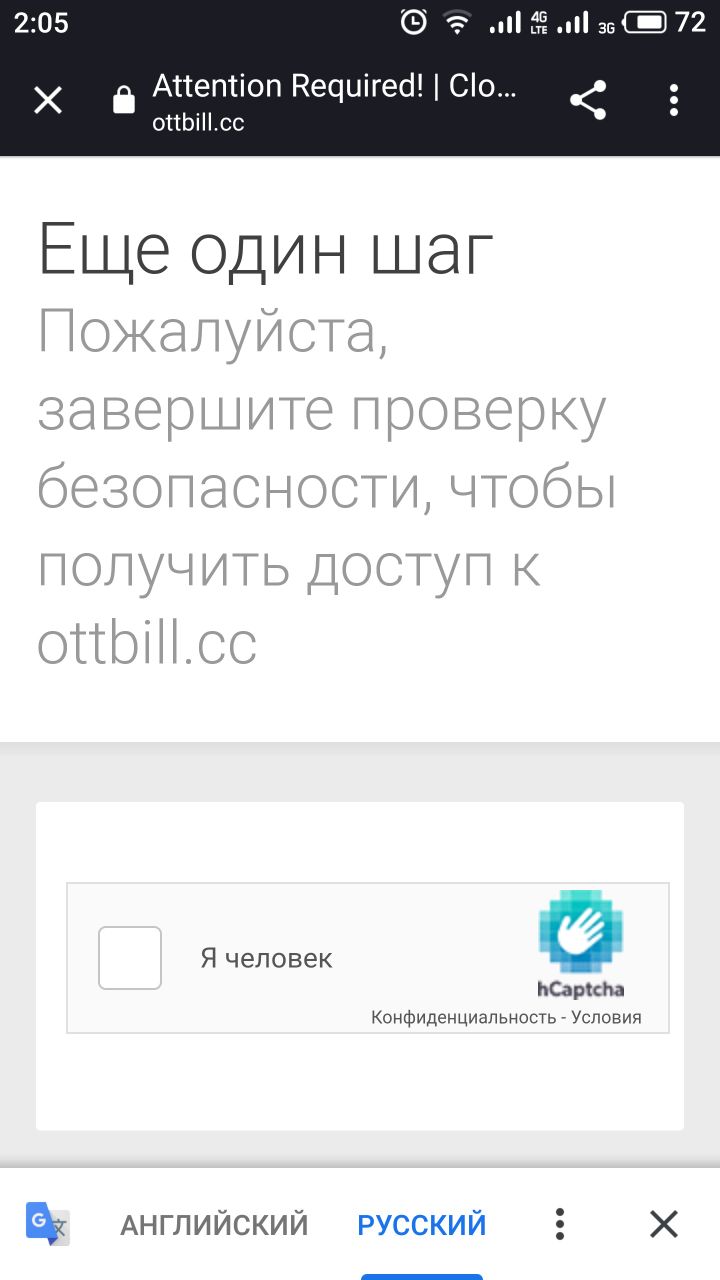Open the browser overflow menu
Image resolution: width=720 pixels, height=1280 pixels.
pos(674,100)
